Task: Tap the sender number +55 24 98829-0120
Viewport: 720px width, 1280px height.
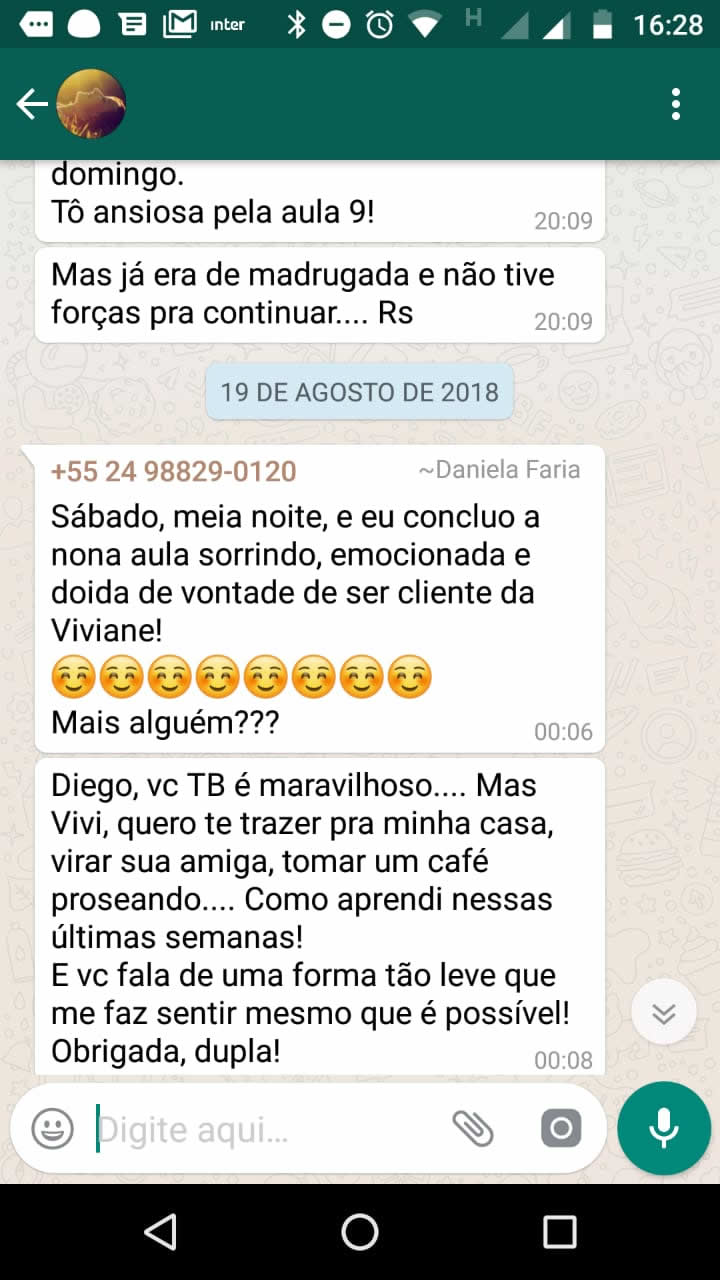Action: point(174,471)
